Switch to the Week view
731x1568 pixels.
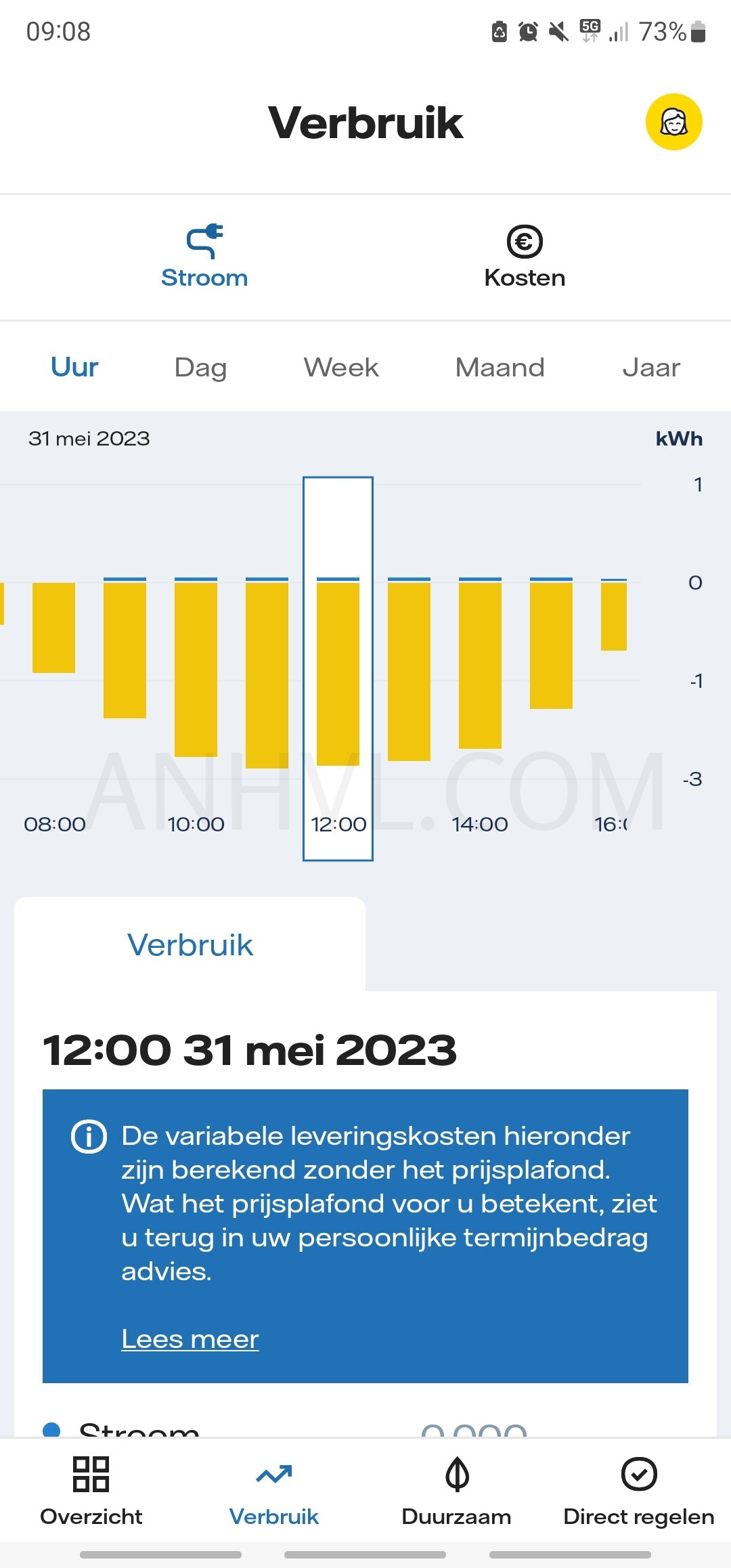341,368
